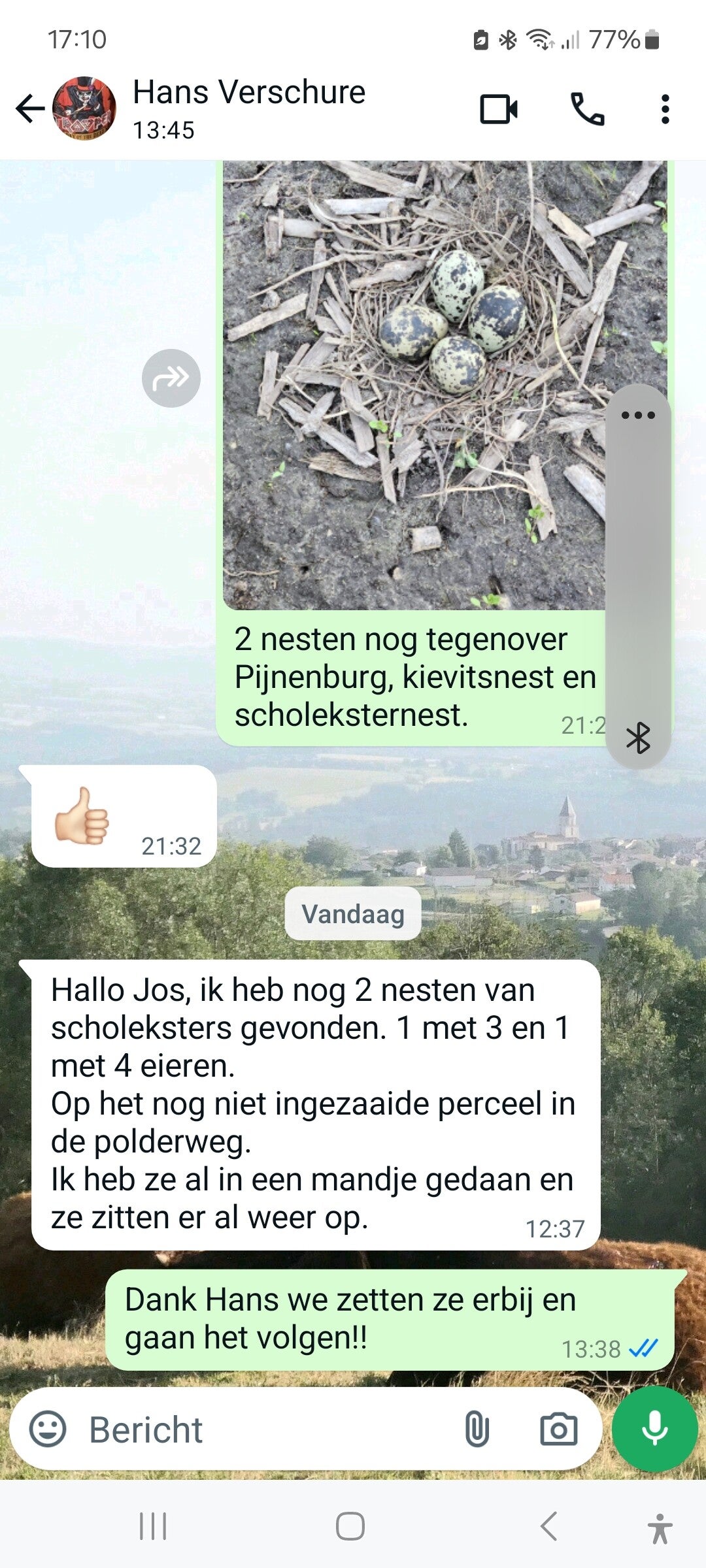Go back to the chat list
This screenshot has width=706, height=1568.
pyautogui.click(x=30, y=109)
